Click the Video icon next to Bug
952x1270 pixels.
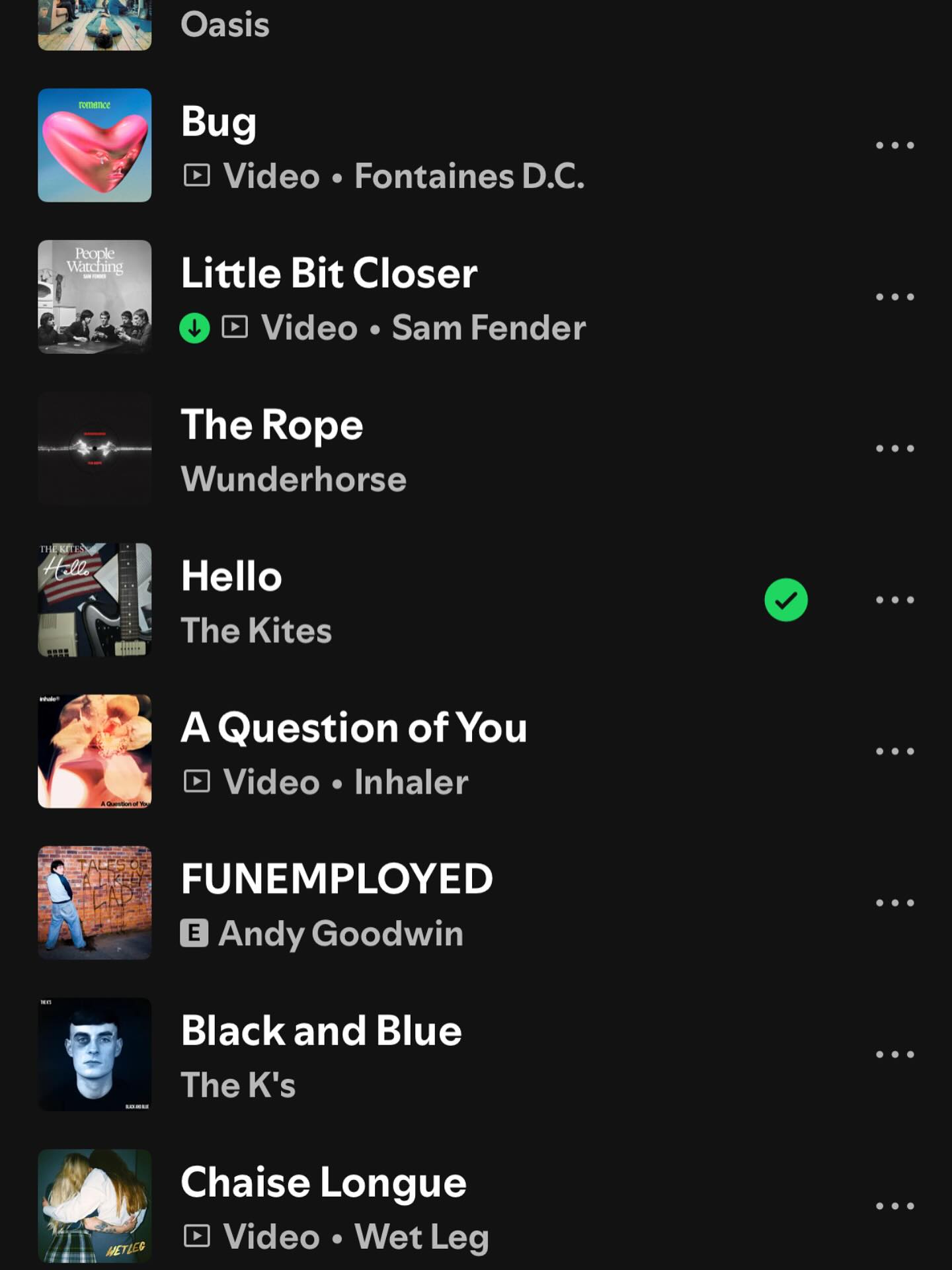195,175
